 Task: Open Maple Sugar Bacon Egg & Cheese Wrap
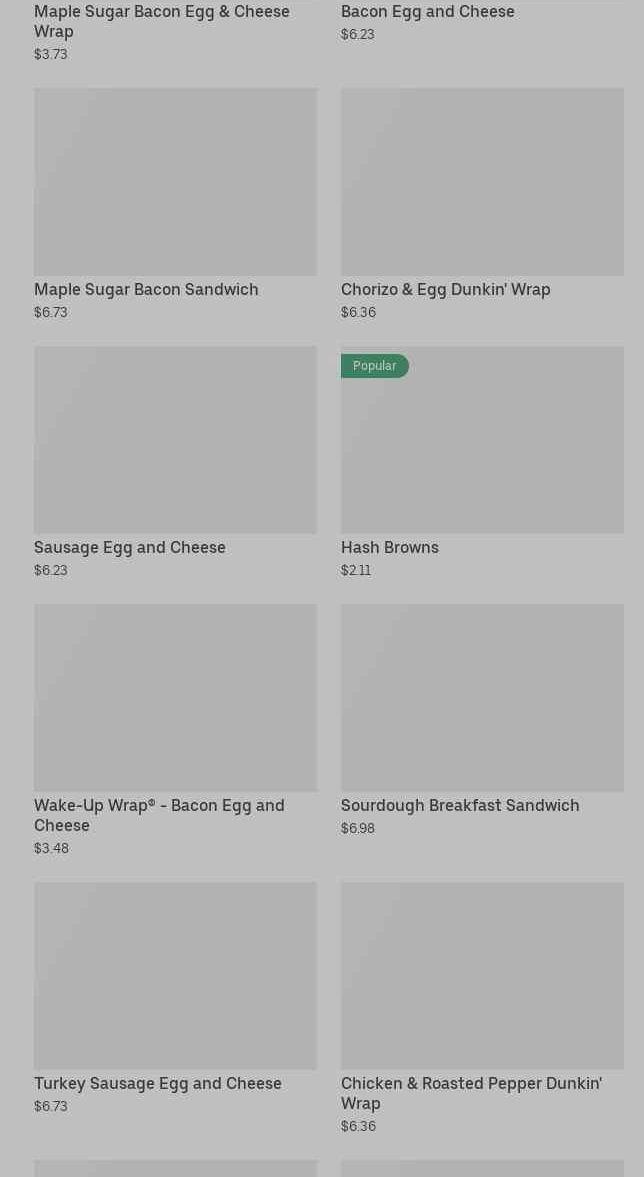click(x=161, y=21)
